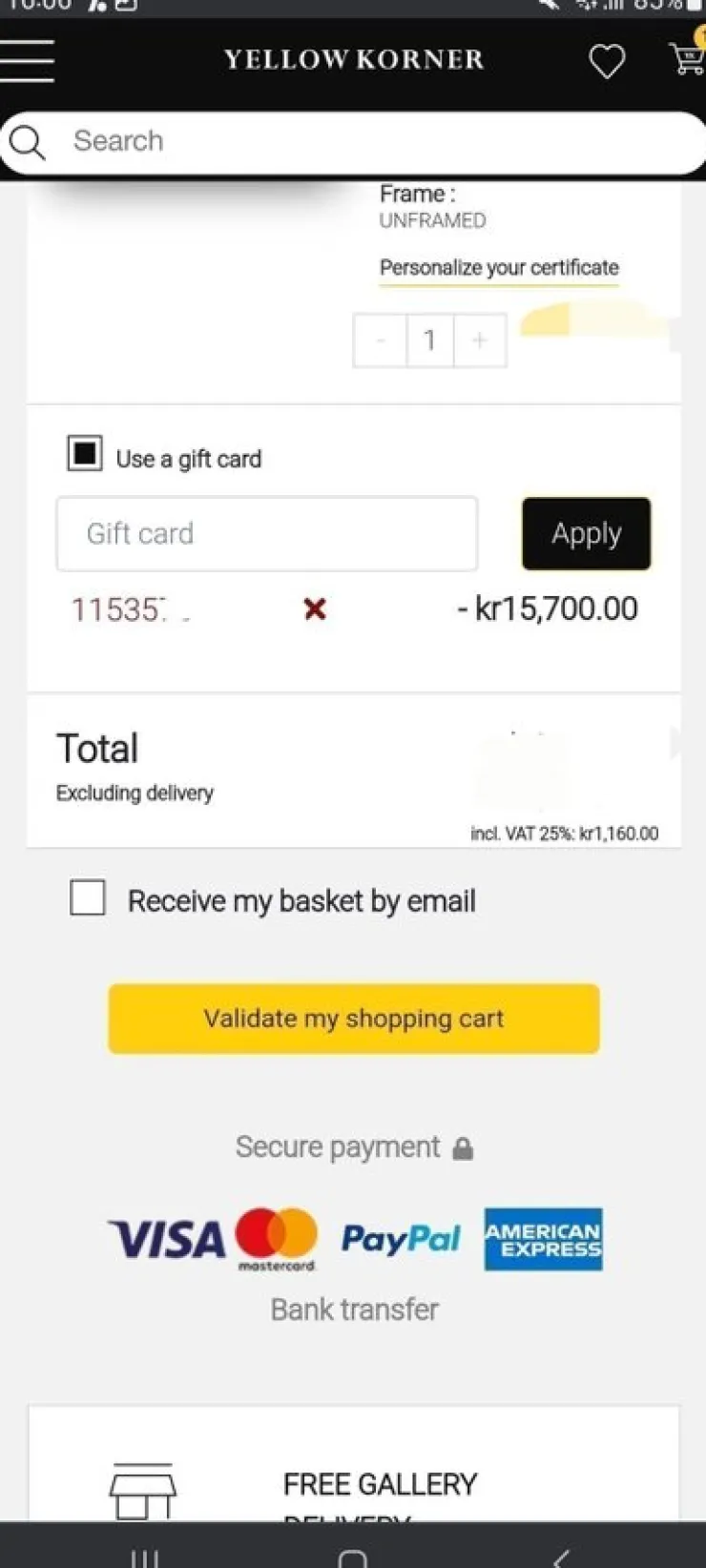Increase quantity with plus button
This screenshot has width=706, height=1568.
pos(480,340)
